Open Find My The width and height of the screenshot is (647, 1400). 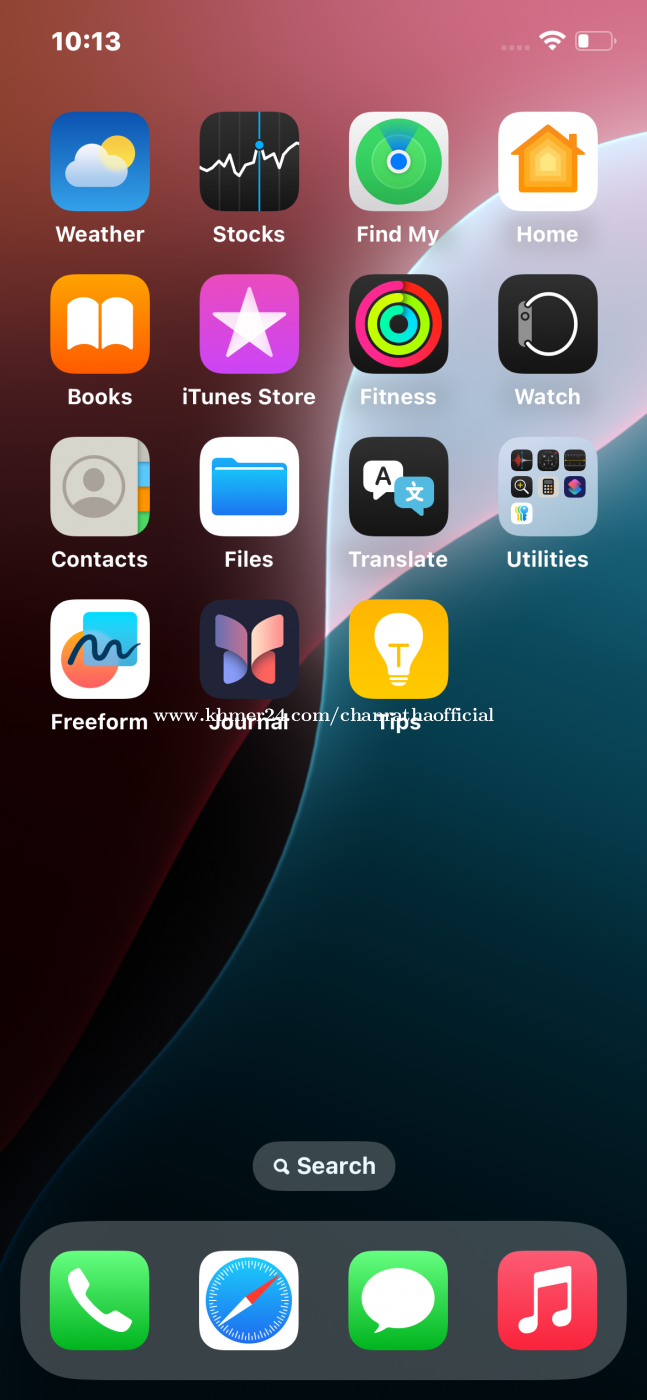(x=398, y=162)
